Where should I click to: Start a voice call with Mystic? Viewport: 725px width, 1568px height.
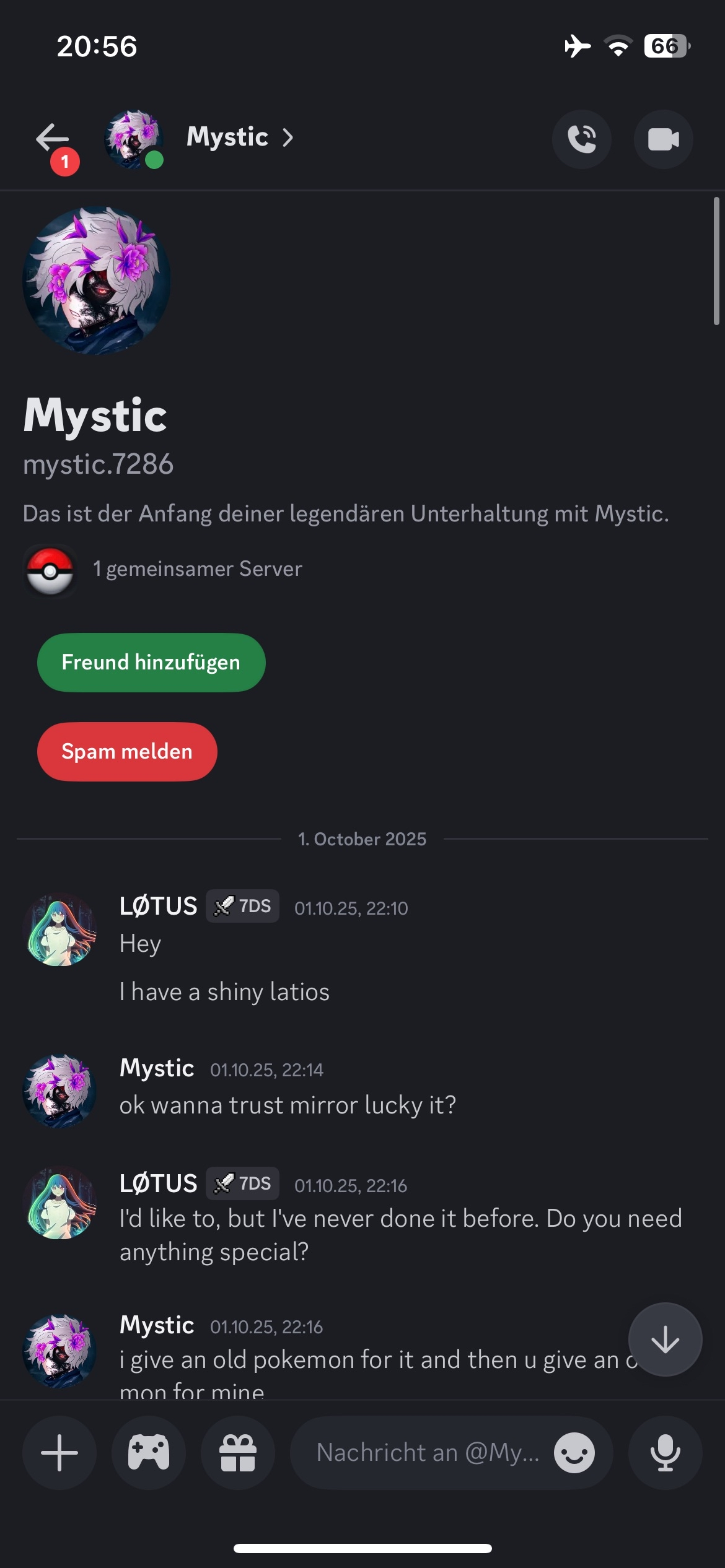581,139
